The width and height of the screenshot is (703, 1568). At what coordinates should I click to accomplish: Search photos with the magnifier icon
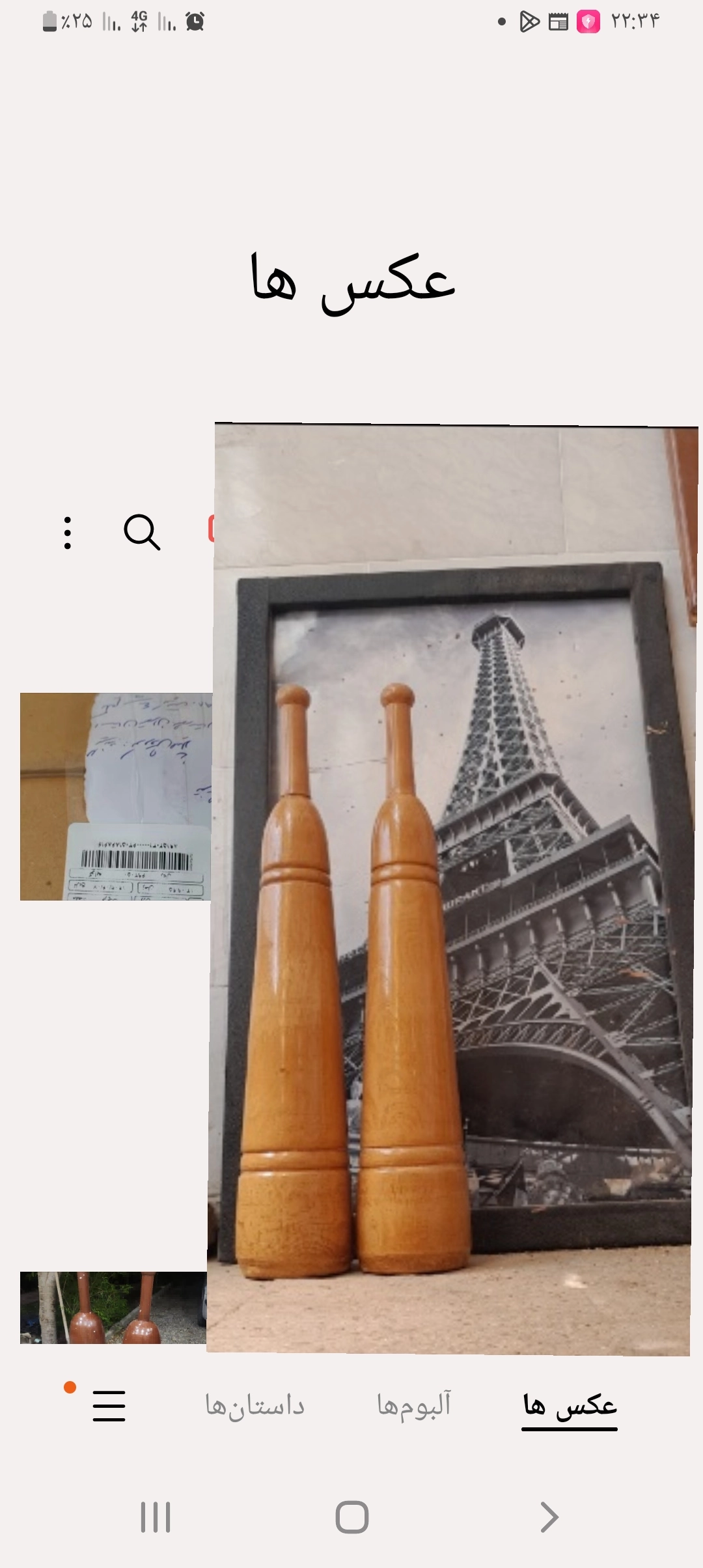[142, 533]
